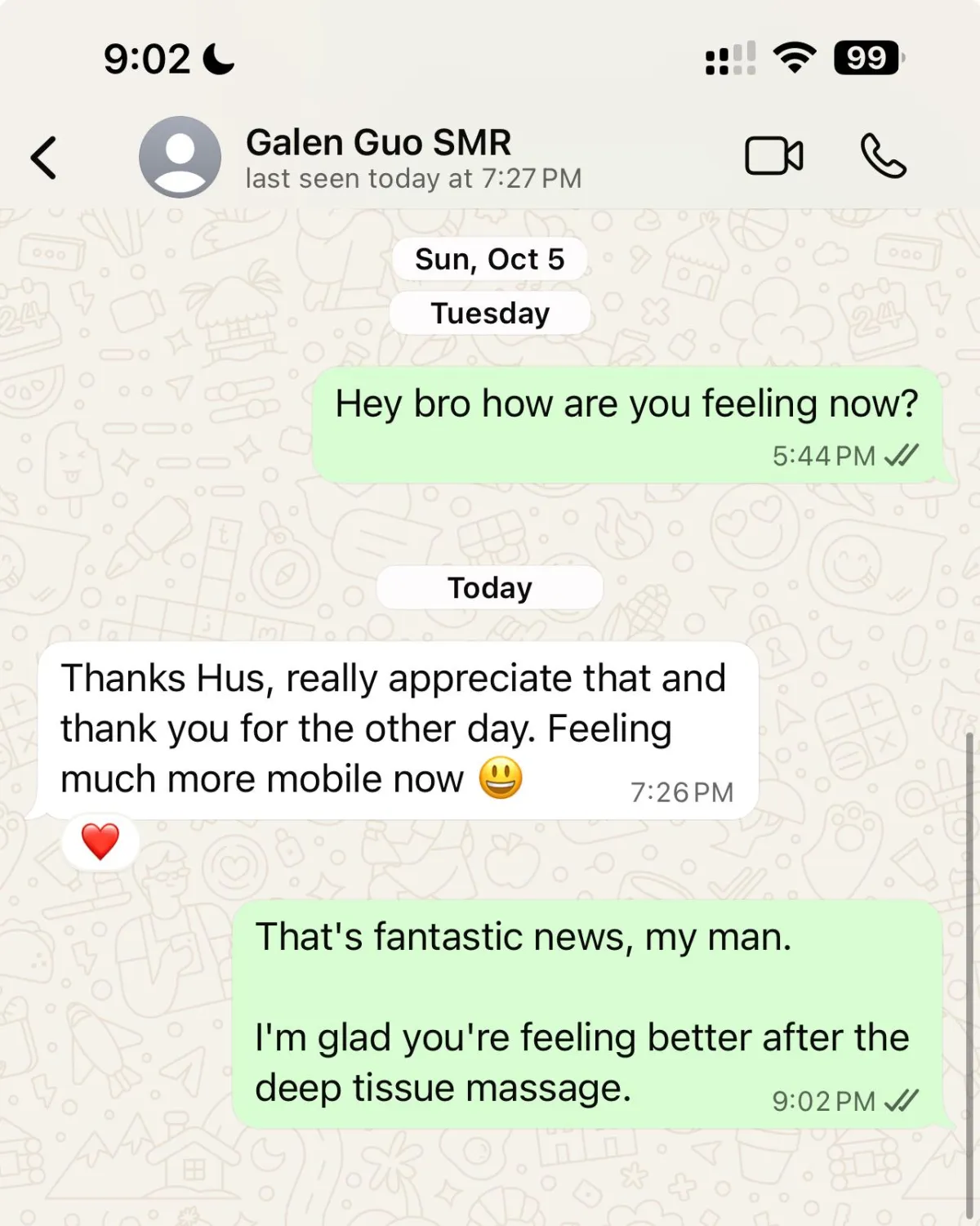
Task: Tap the heart reaction under Galen's message
Action: tap(100, 841)
